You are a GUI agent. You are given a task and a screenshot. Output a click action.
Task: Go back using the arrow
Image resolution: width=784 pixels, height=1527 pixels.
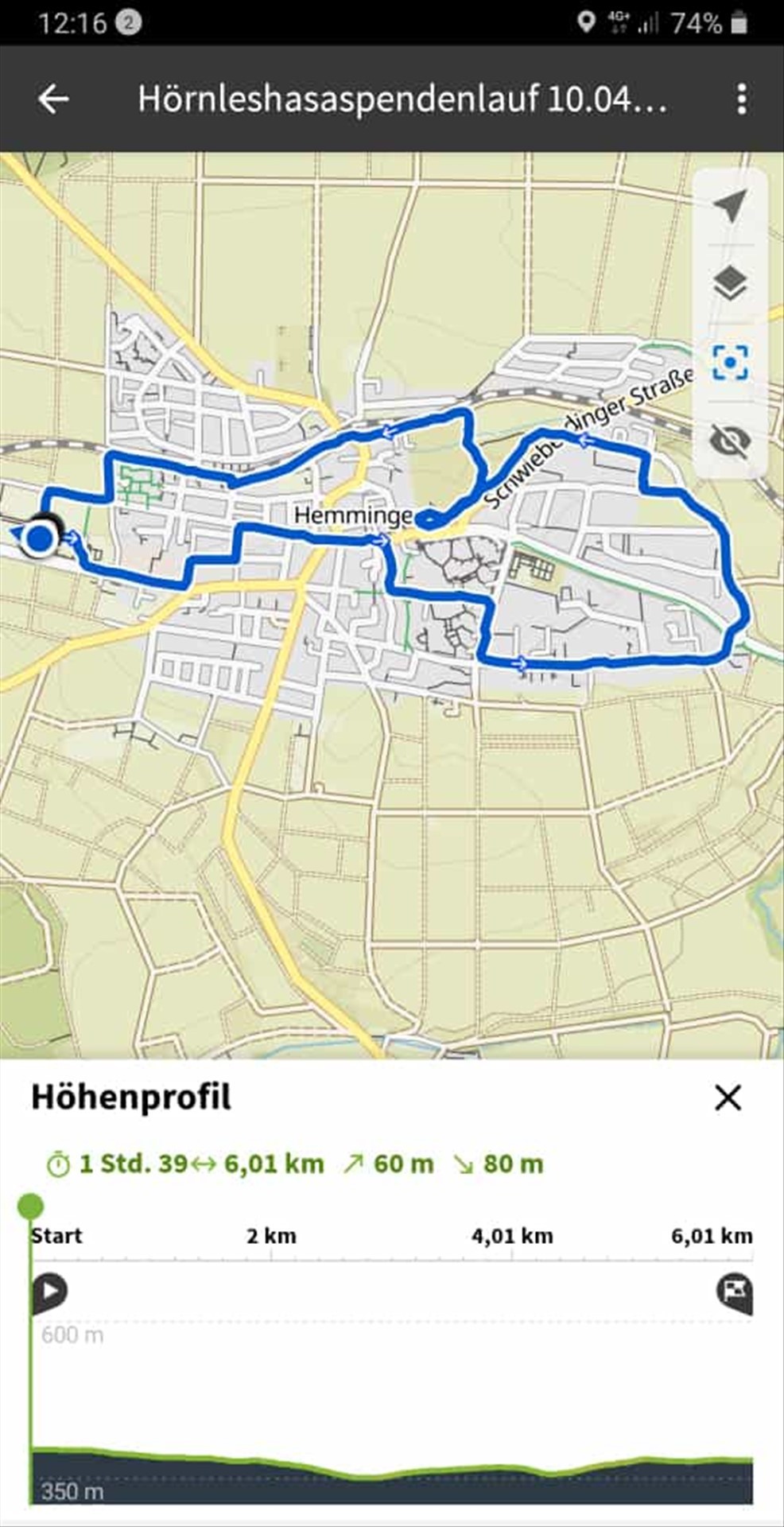pos(53,99)
